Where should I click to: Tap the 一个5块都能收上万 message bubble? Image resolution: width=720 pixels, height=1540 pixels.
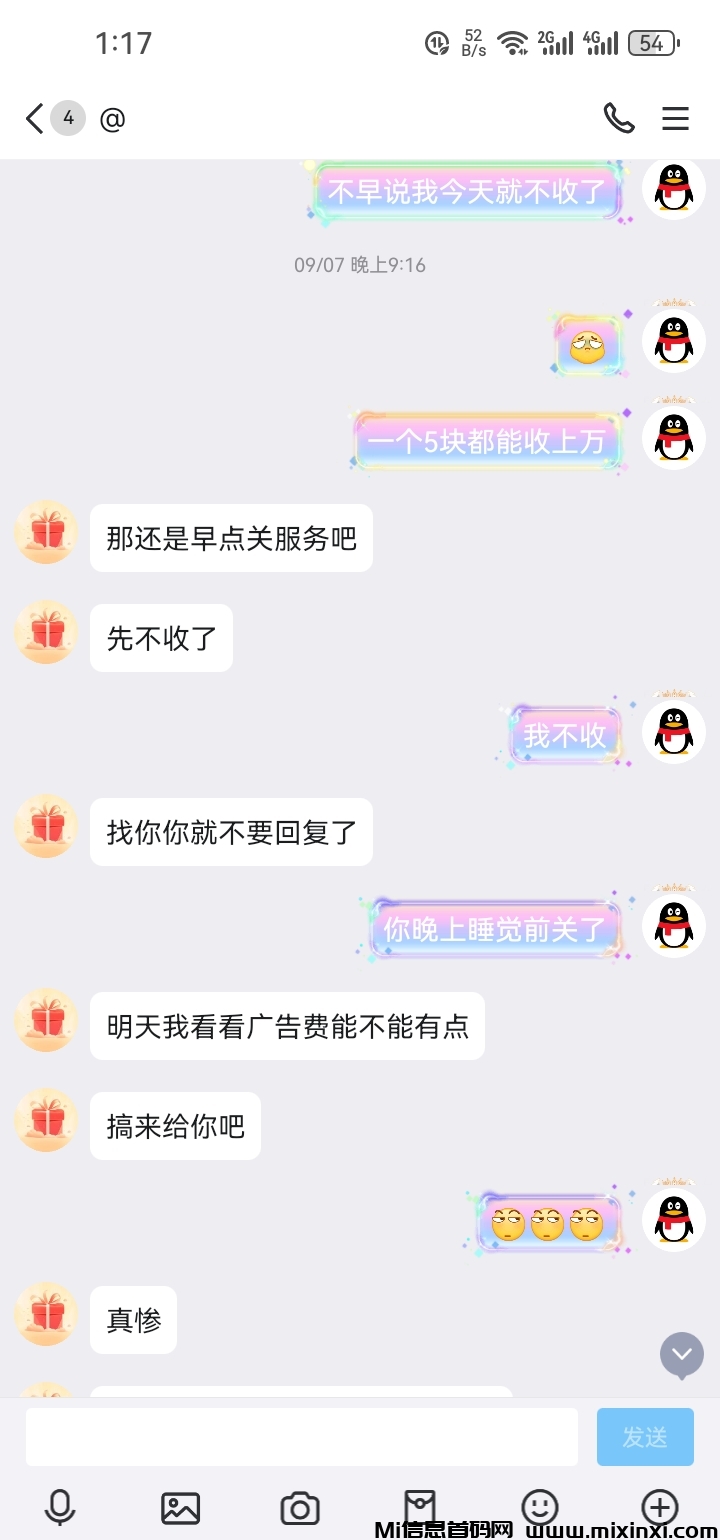pos(487,442)
